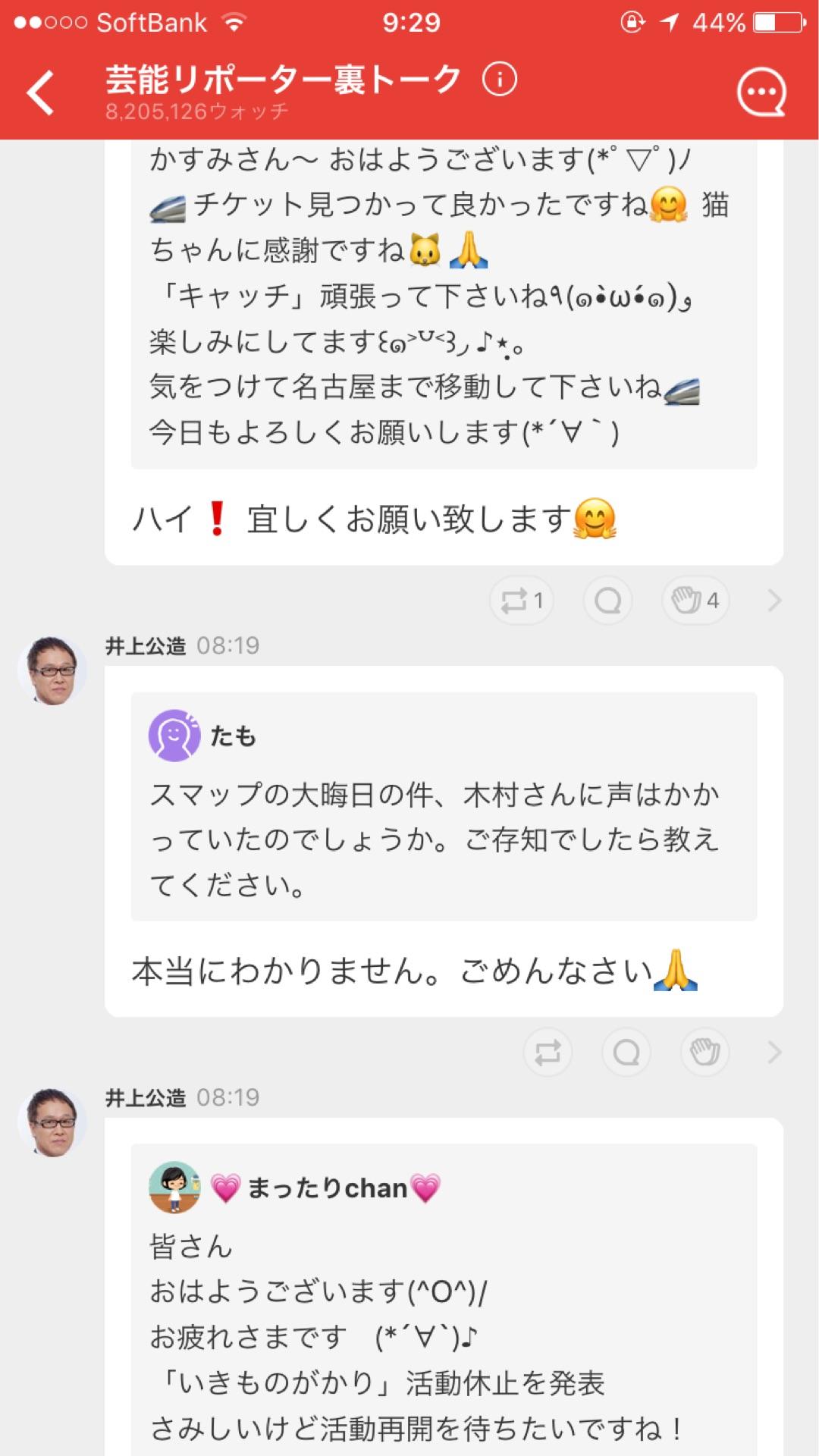Select the quote reply icon under the first post
The width and height of the screenshot is (819, 1456).
607,600
